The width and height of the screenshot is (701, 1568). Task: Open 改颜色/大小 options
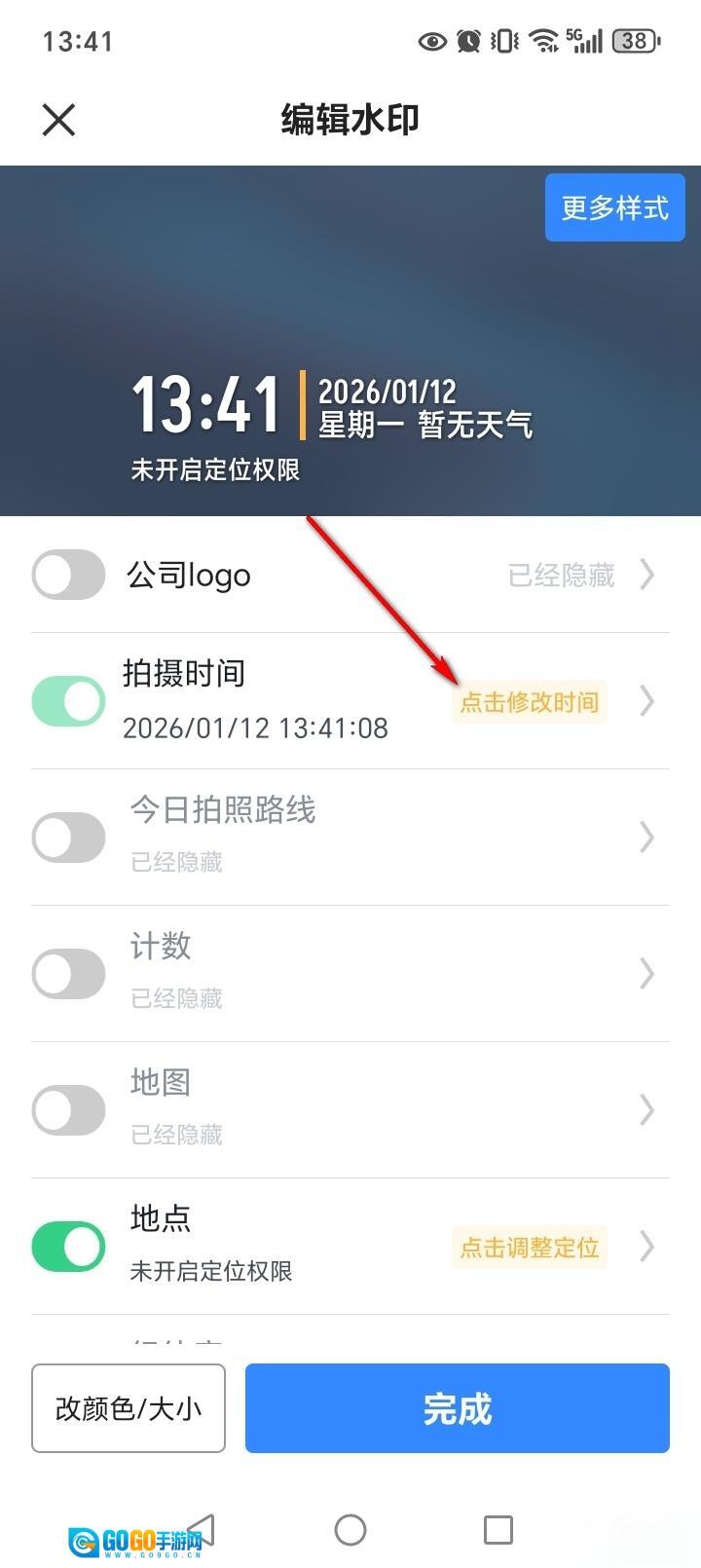(x=129, y=1408)
